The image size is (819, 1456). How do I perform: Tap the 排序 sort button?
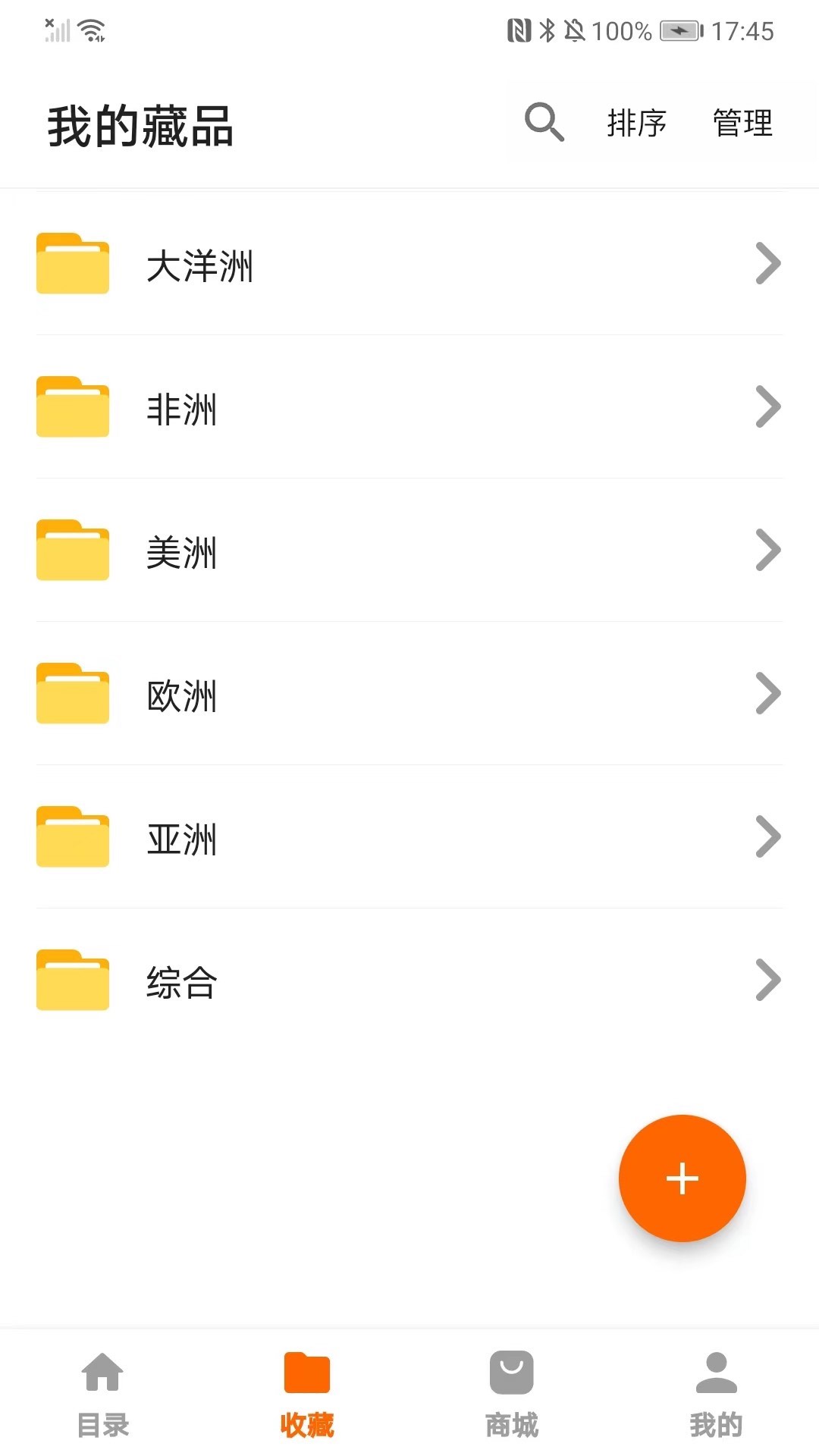pos(637,122)
